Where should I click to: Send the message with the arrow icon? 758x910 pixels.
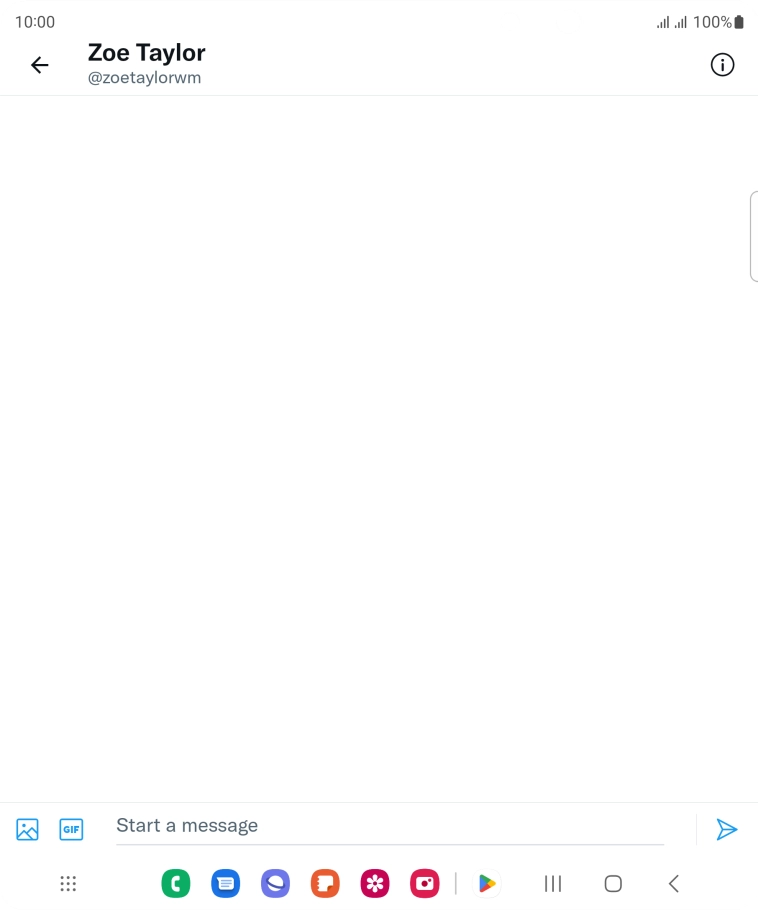[x=727, y=829]
